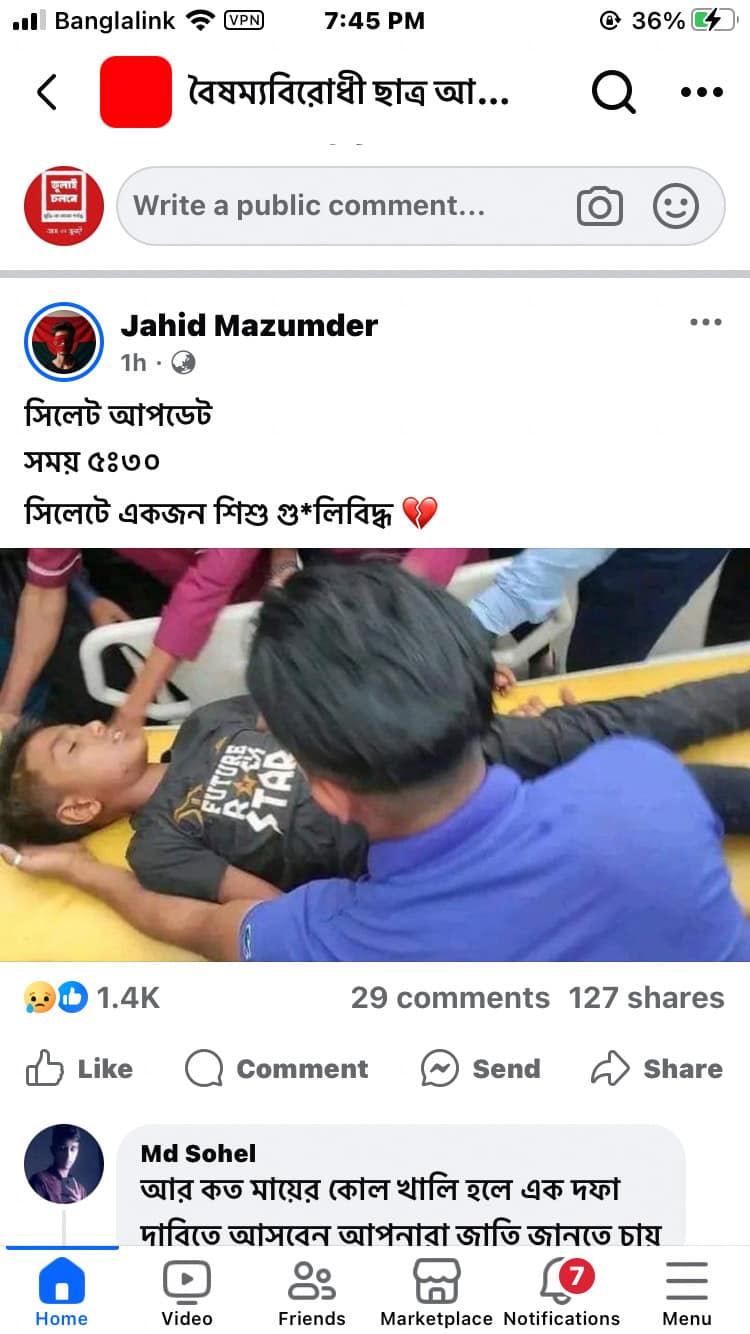
Task: Send the post via Messenger
Action: pyautogui.click(x=479, y=1069)
